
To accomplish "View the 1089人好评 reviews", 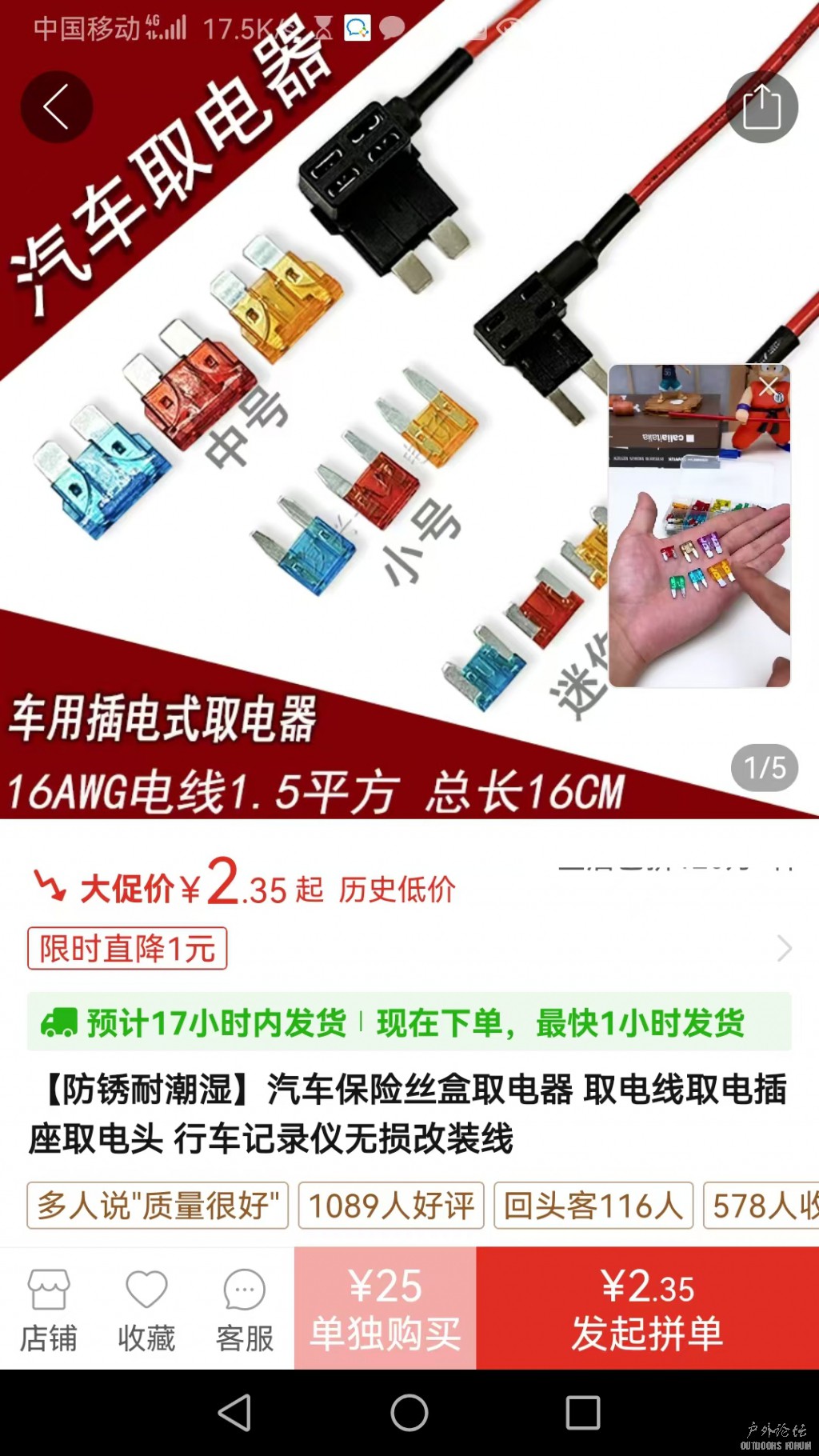I will 391,1206.
